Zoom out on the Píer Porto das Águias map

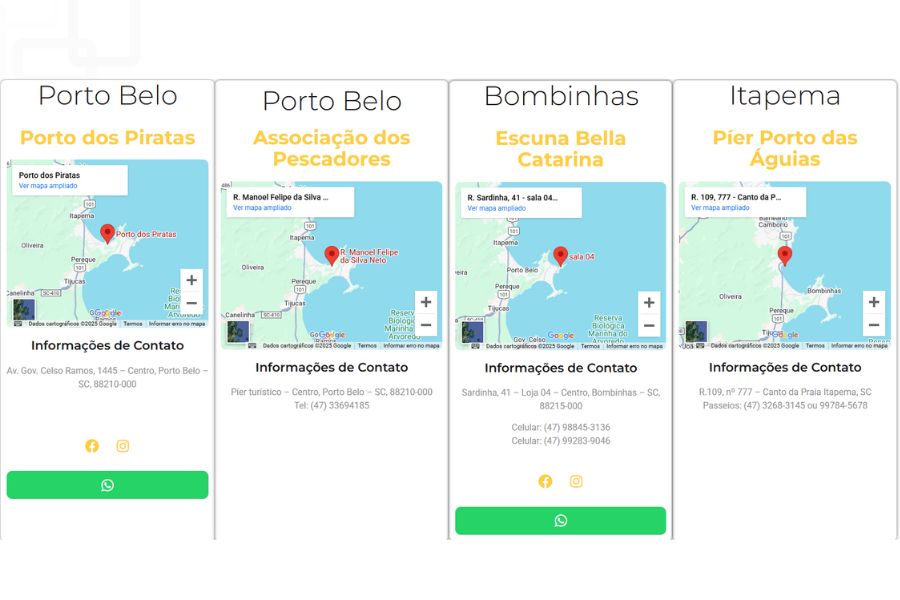[x=874, y=325]
